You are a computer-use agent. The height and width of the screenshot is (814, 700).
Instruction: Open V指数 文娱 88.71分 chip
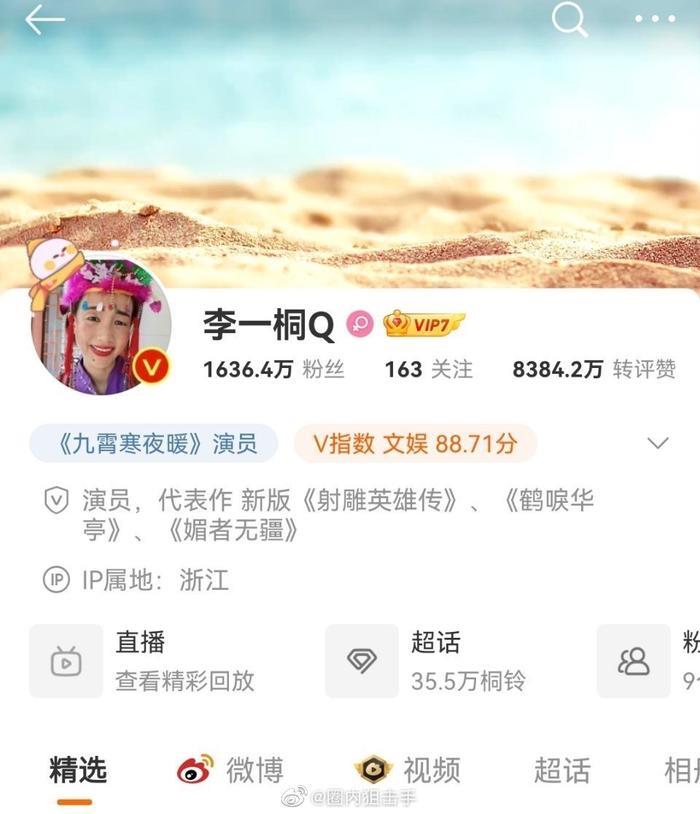415,443
